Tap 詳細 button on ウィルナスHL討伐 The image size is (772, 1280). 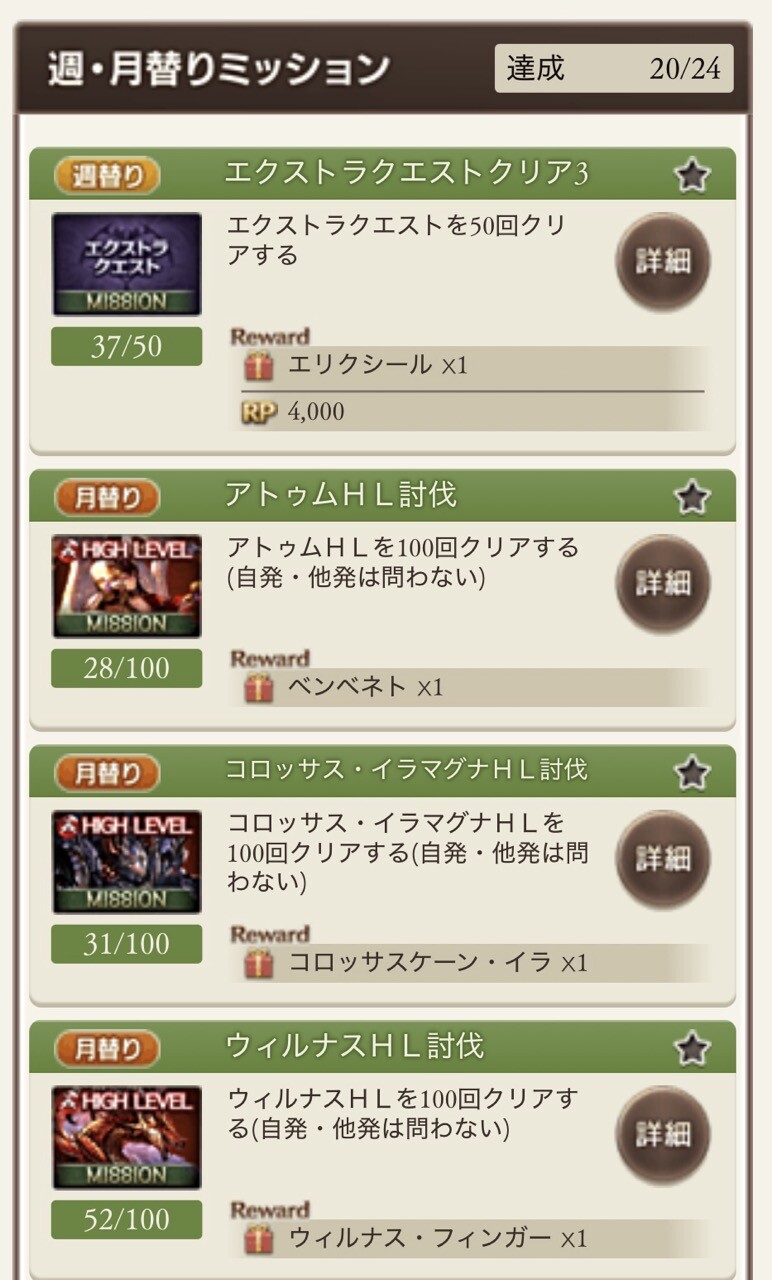[x=662, y=1135]
